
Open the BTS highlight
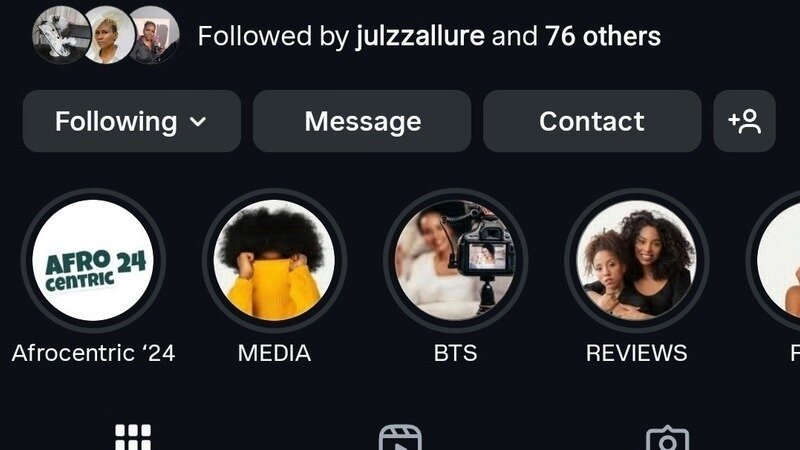click(x=455, y=260)
